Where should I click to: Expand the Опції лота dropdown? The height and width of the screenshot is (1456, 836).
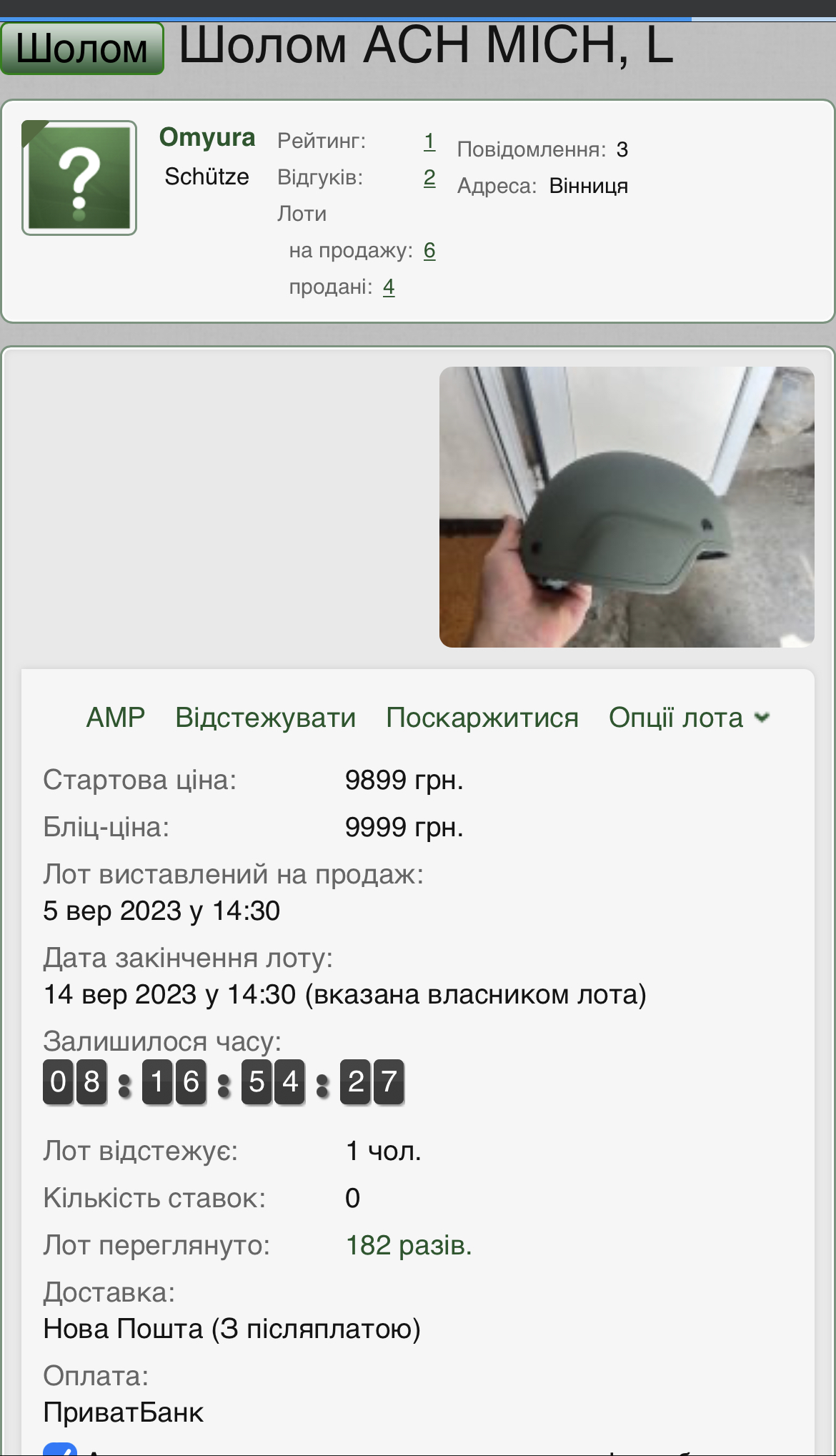(689, 717)
